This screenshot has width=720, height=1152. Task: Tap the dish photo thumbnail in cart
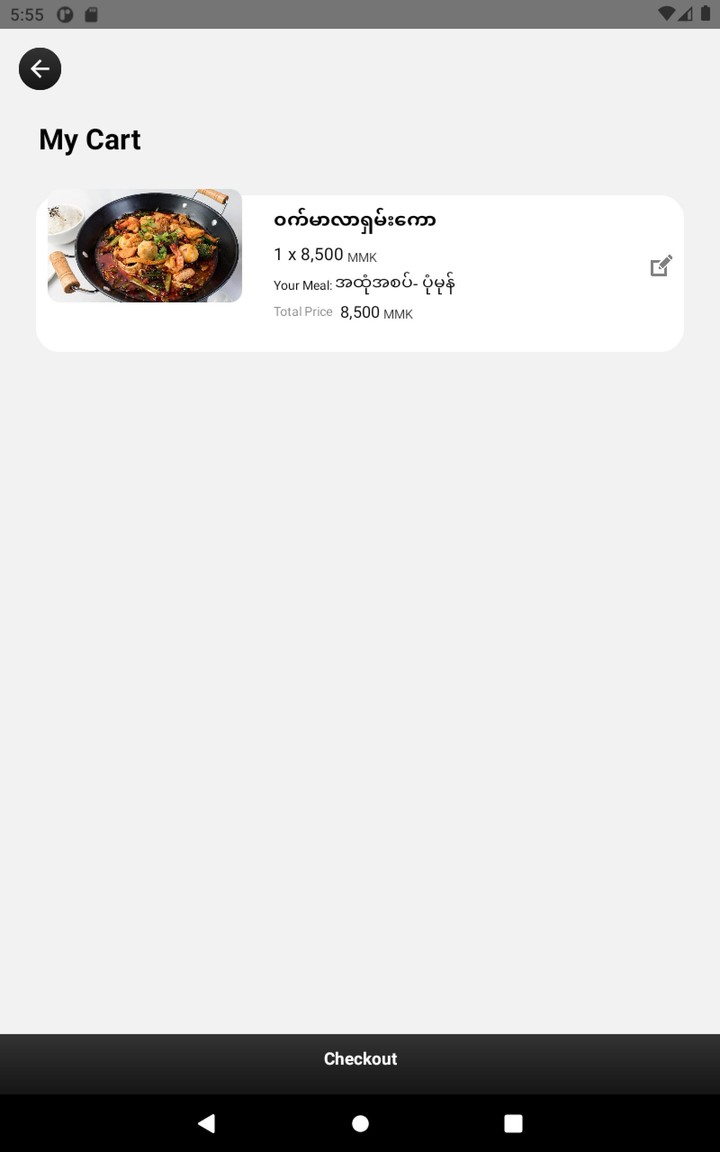tap(144, 246)
